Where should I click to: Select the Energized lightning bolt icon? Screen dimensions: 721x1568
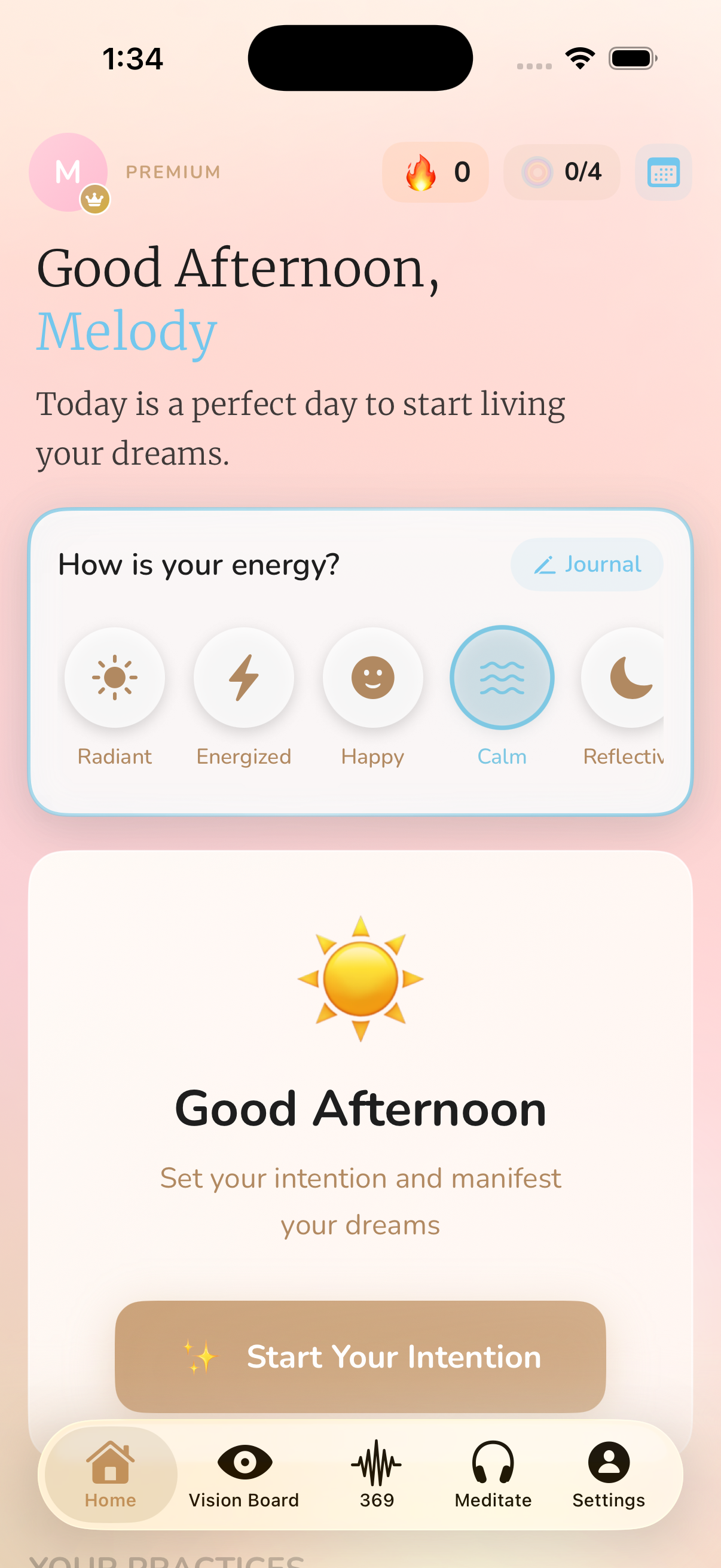(243, 678)
